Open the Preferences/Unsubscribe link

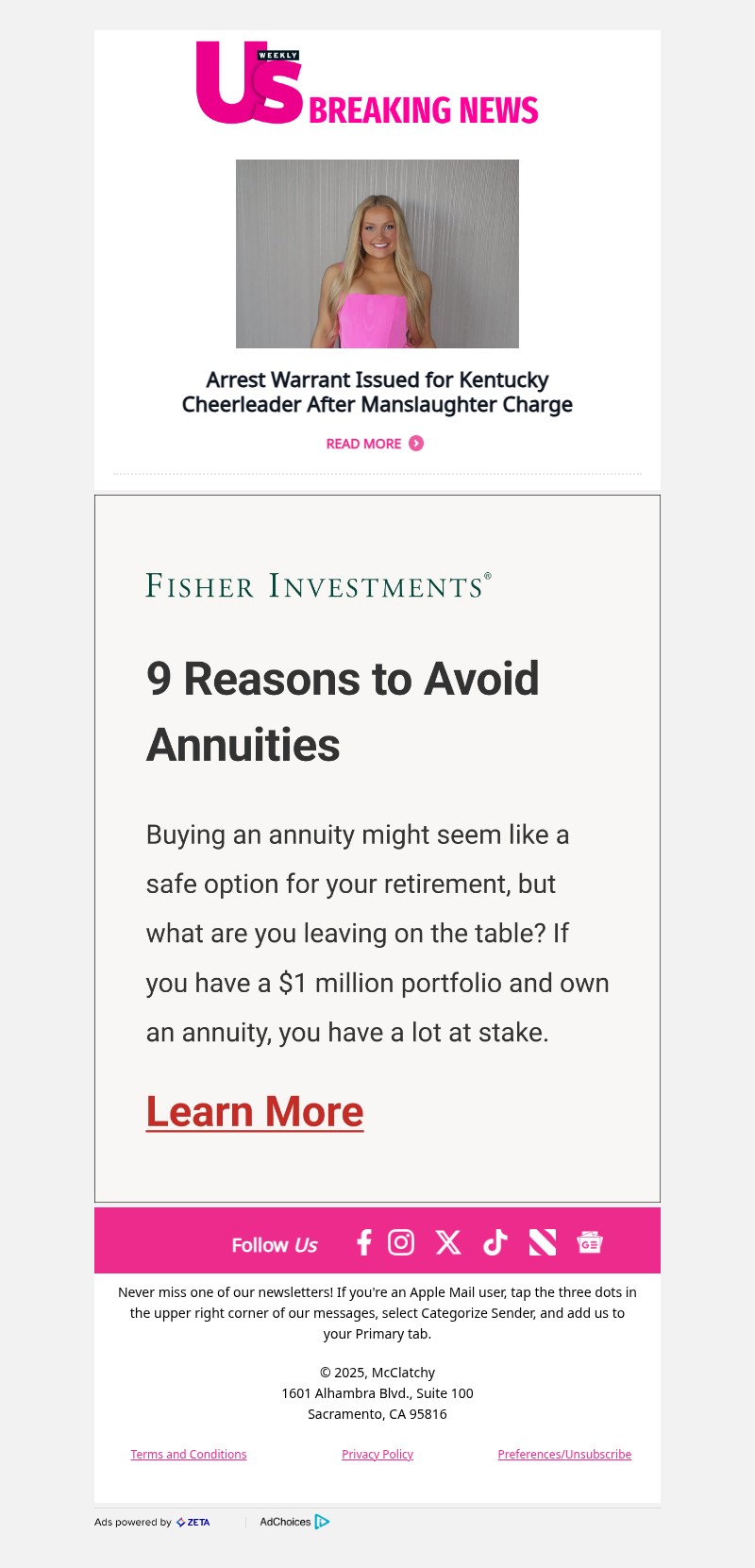coord(564,1455)
